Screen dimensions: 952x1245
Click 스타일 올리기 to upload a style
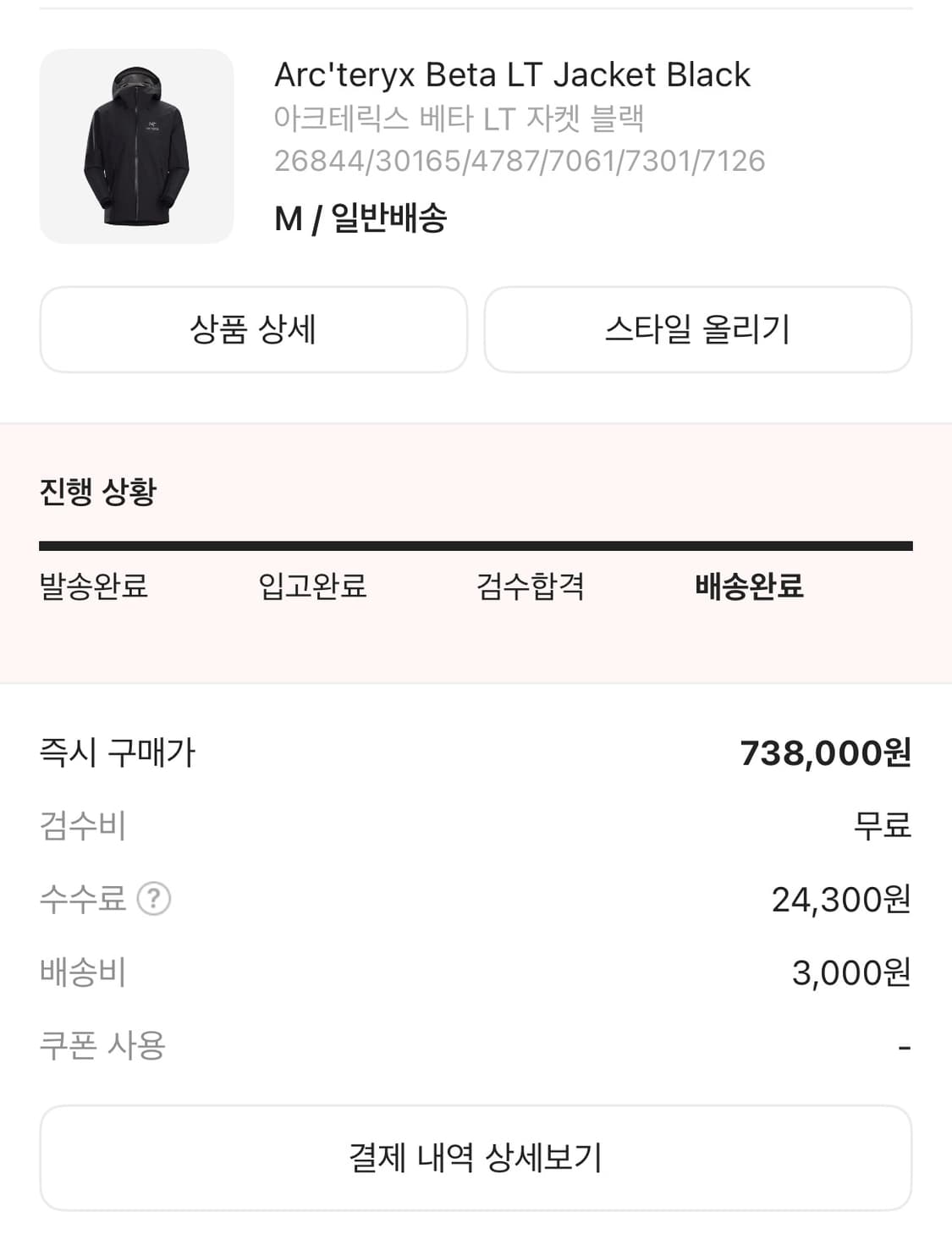(x=698, y=329)
